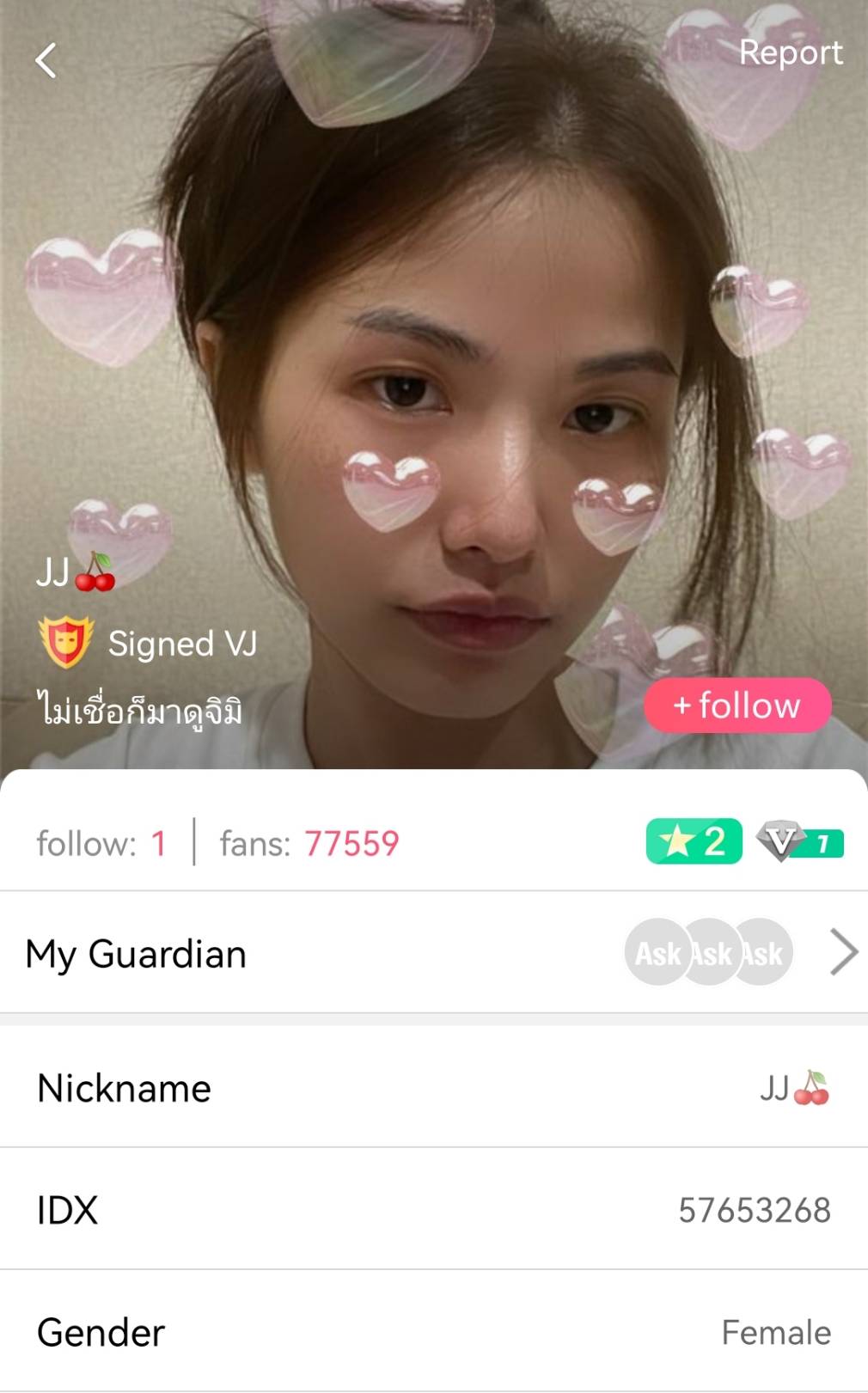This screenshot has width=868, height=1393.
Task: Open the My Guardian row
Action: (x=434, y=953)
